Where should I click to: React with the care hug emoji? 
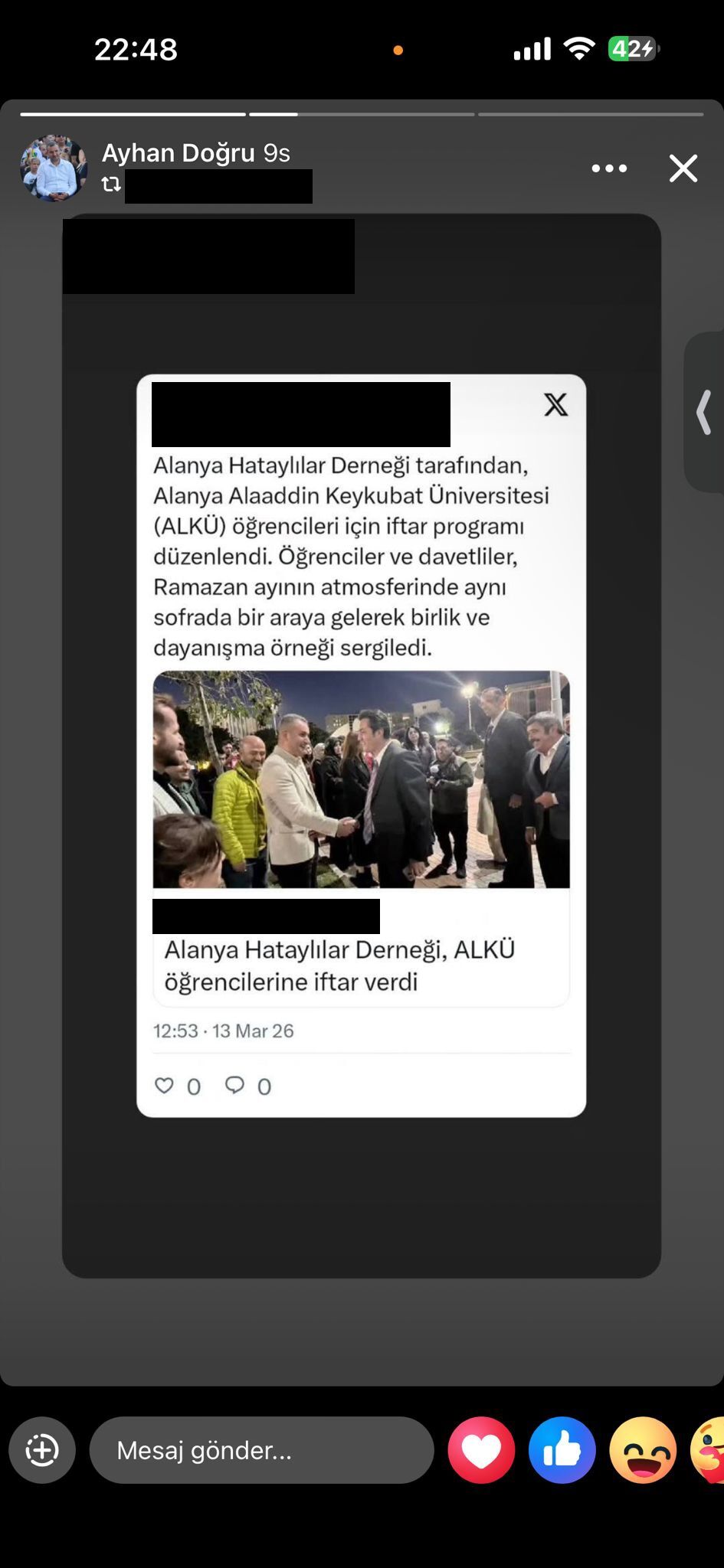(709, 1450)
